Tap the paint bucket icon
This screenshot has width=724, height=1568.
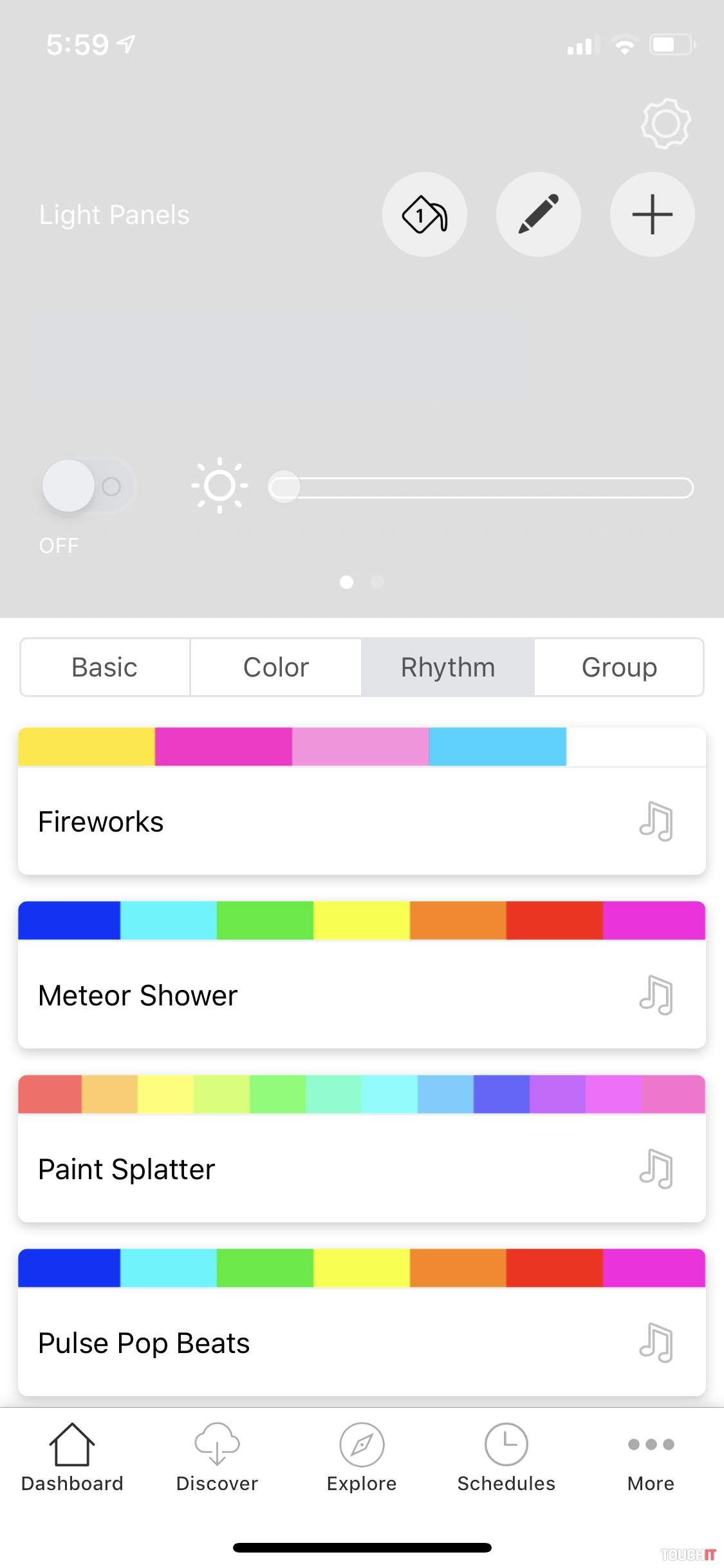click(x=425, y=214)
